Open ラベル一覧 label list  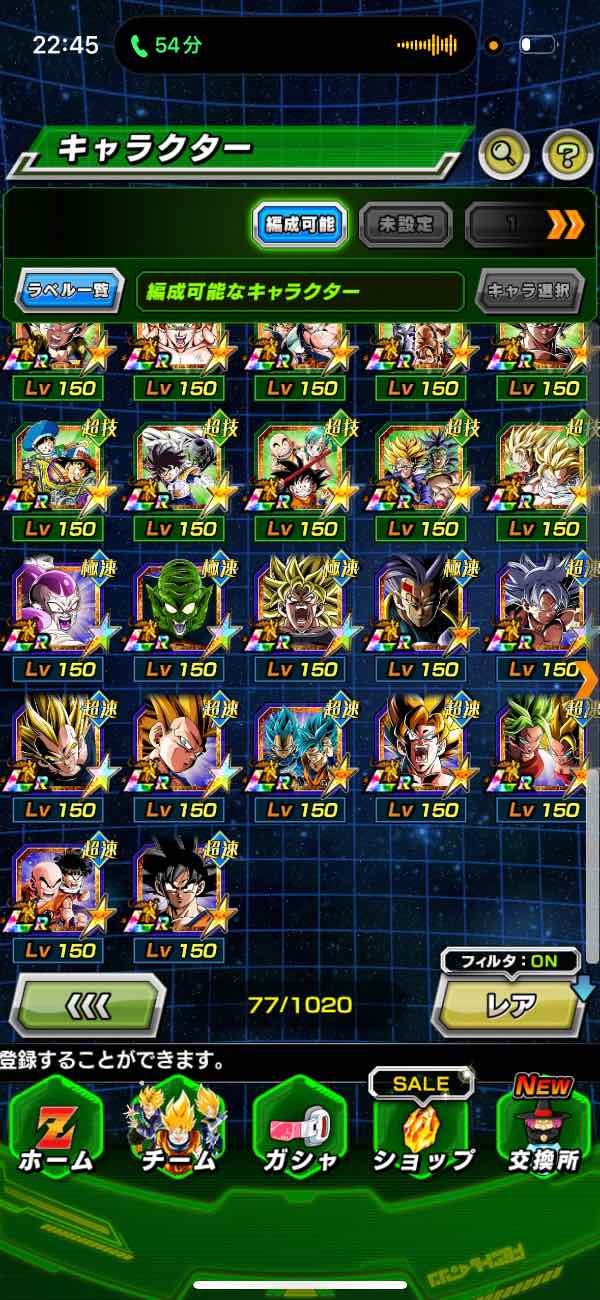click(69, 292)
